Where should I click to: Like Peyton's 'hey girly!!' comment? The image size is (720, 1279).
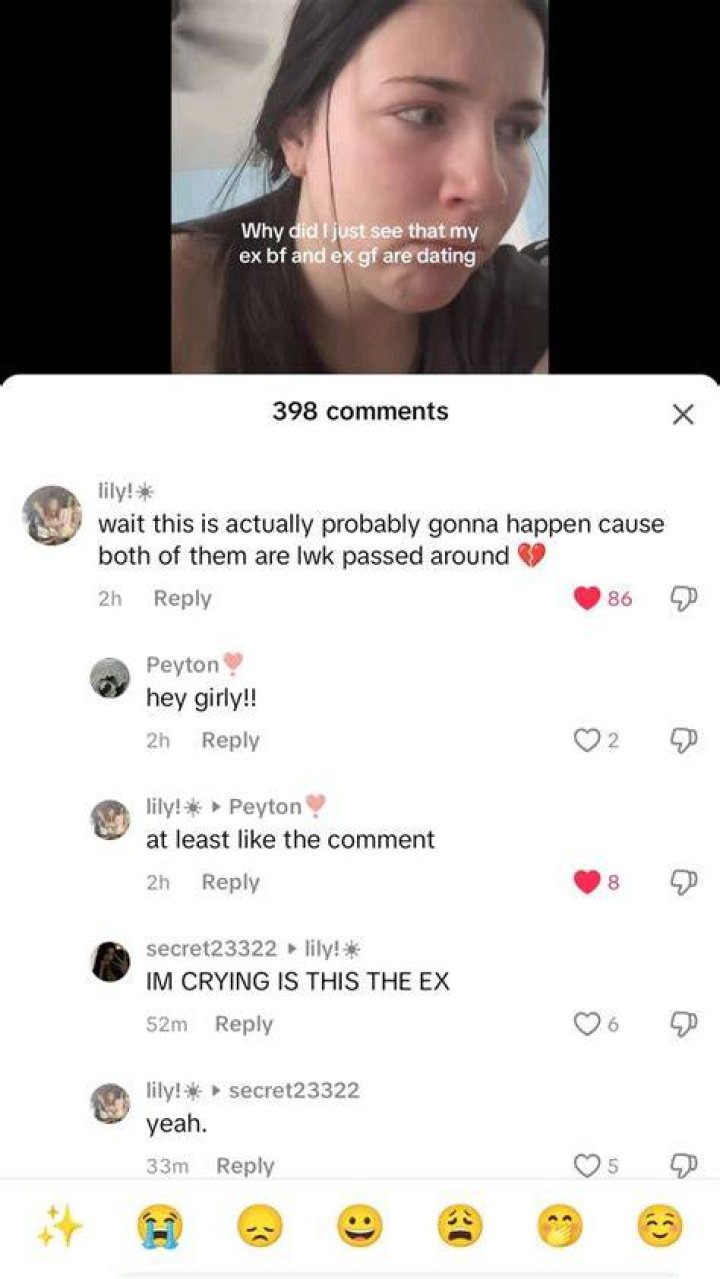coord(586,740)
